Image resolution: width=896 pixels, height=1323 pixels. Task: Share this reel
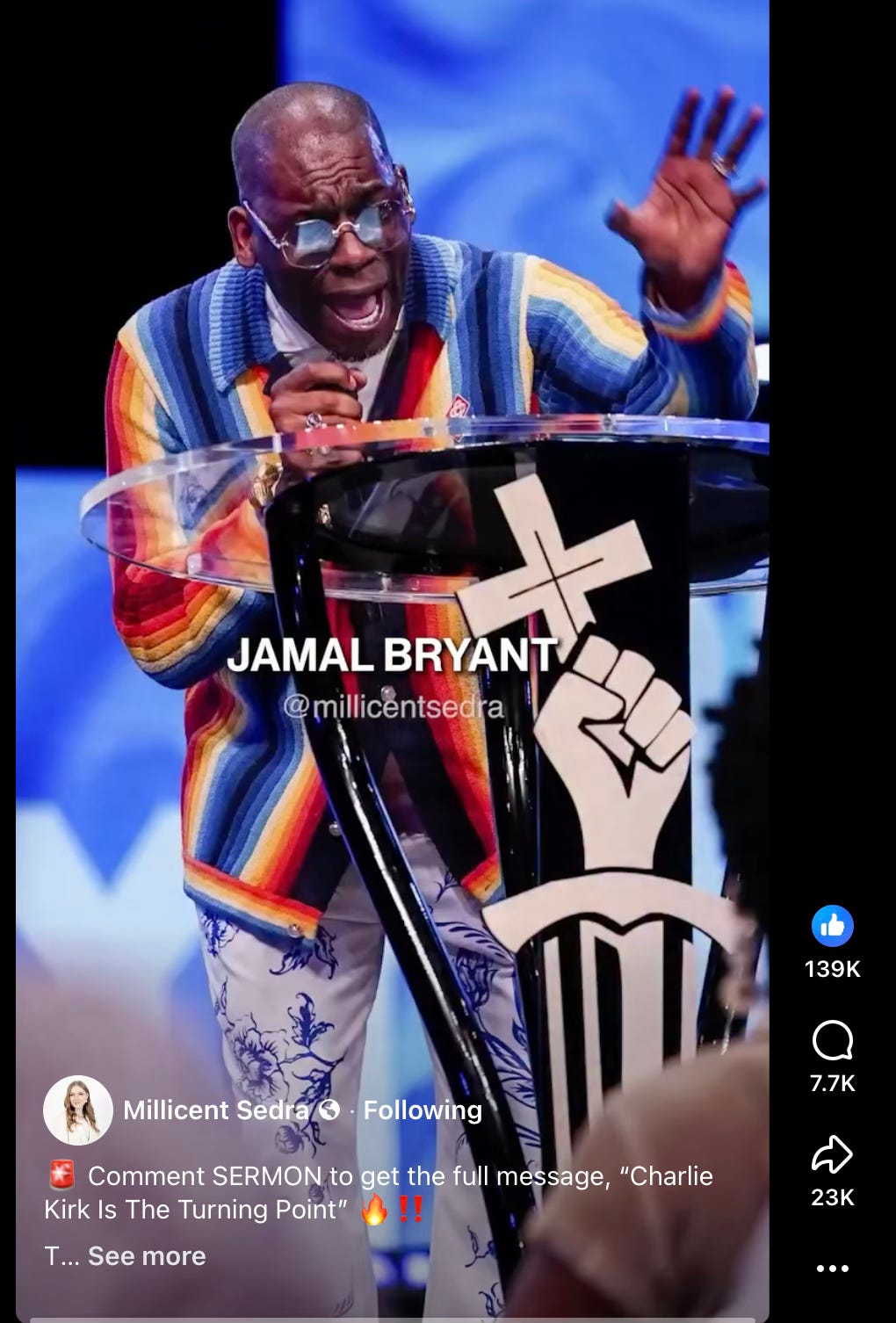coord(832,1154)
